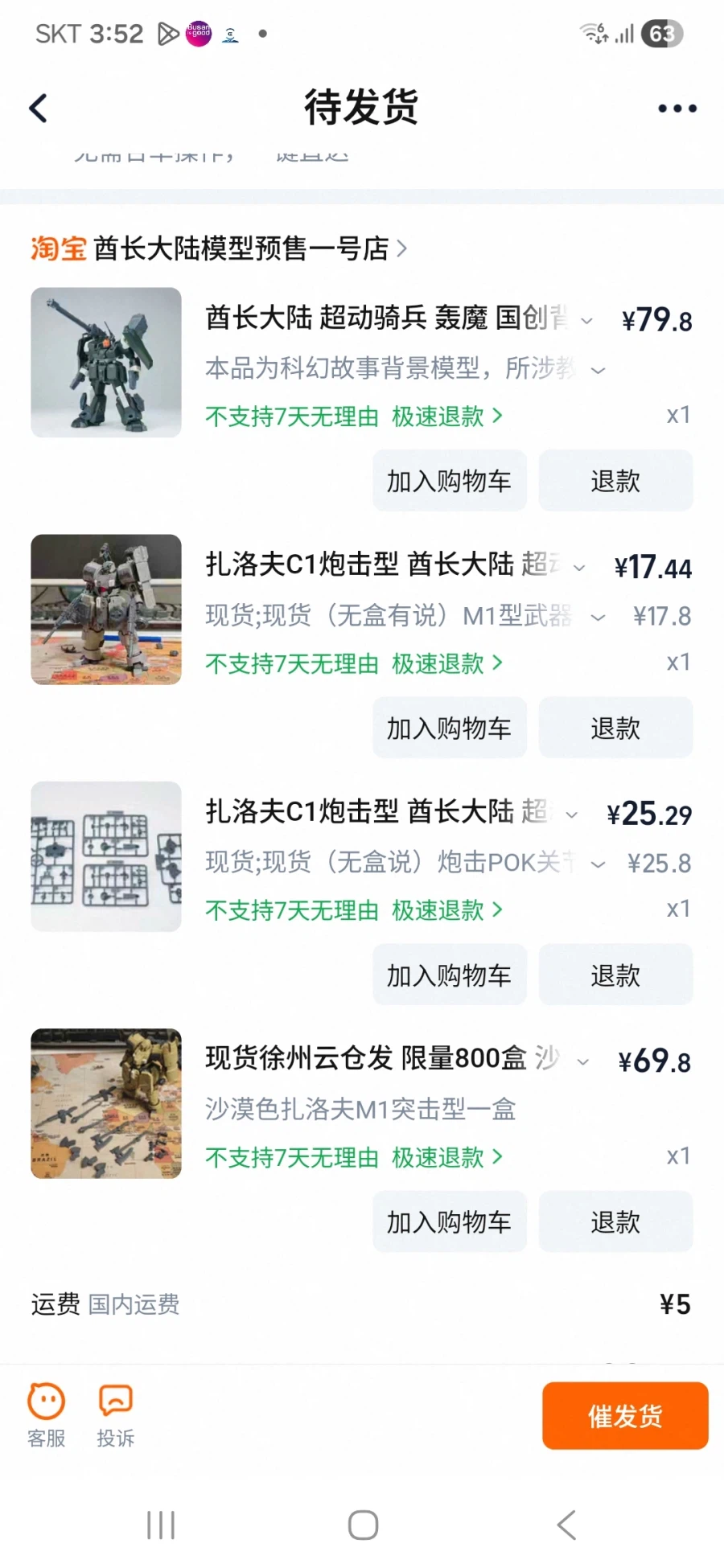The height and width of the screenshot is (1568, 724).
Task: Request refund for the ¥25.29 item
Action: pyautogui.click(x=615, y=975)
